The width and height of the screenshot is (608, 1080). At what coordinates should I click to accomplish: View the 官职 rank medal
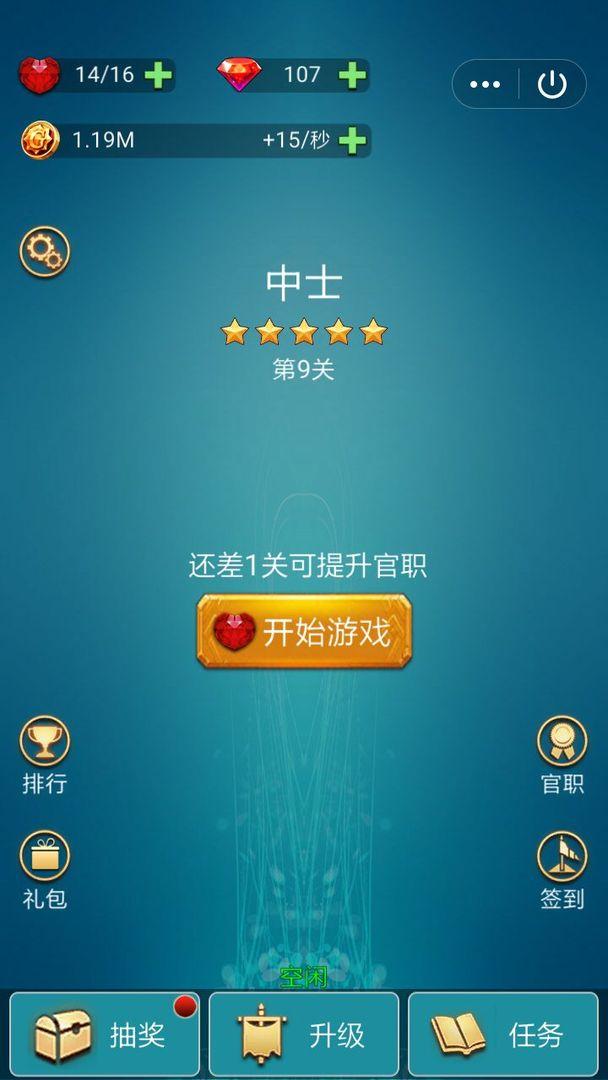point(562,742)
